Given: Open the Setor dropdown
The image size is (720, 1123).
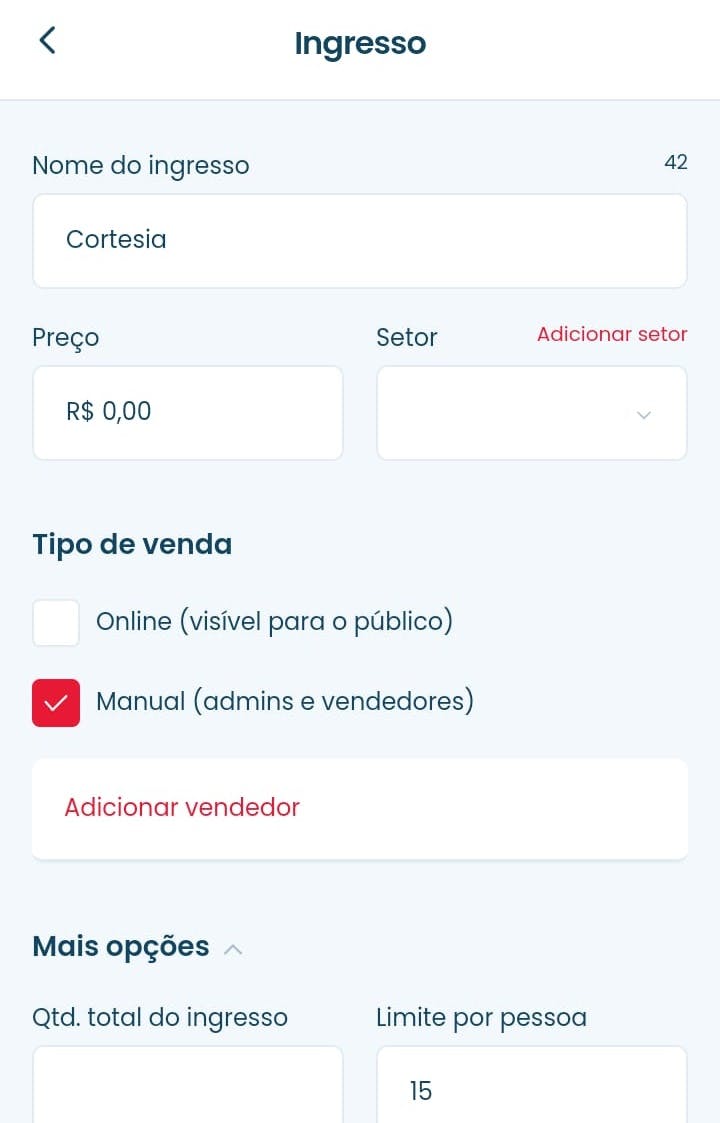Looking at the screenshot, I should [x=531, y=413].
